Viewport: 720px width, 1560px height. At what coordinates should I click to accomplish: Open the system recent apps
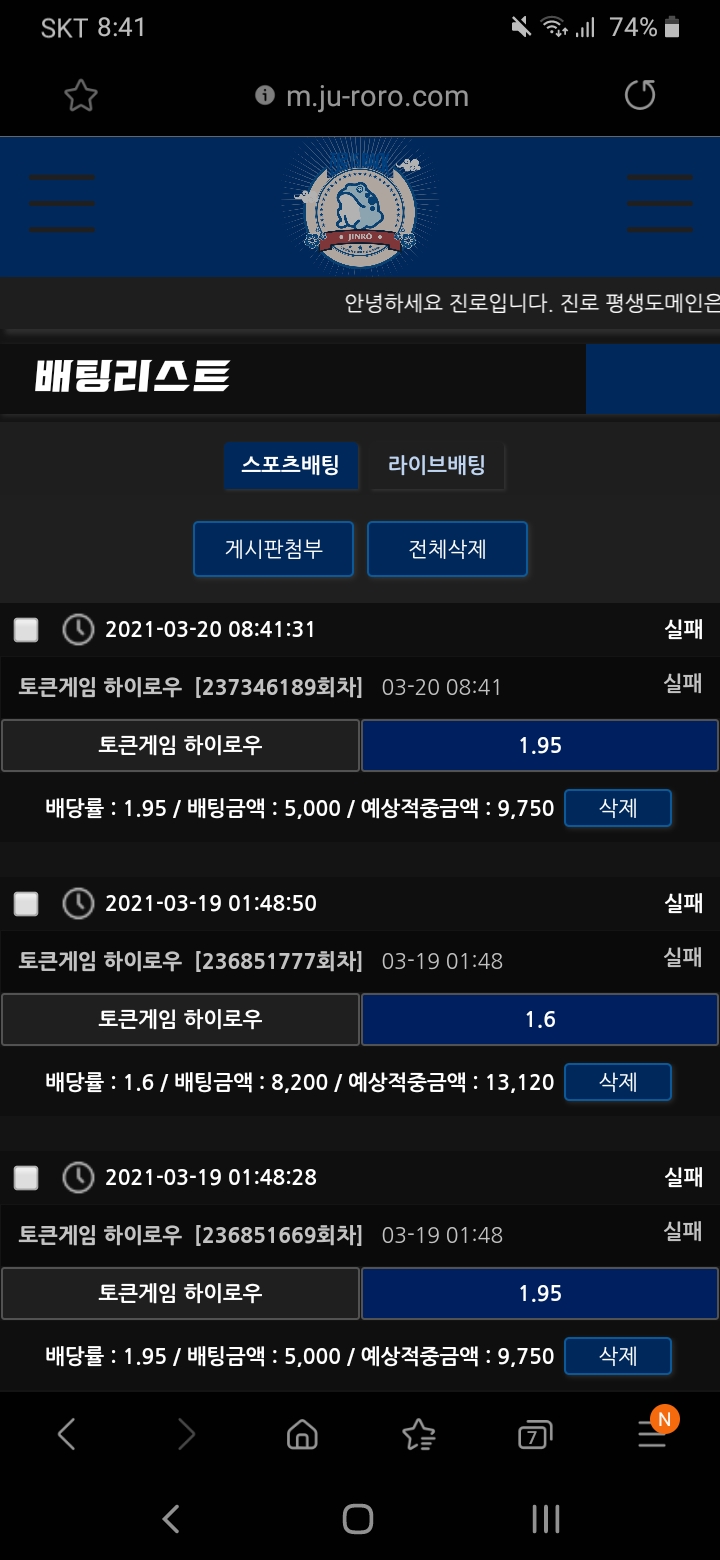pyautogui.click(x=545, y=1520)
